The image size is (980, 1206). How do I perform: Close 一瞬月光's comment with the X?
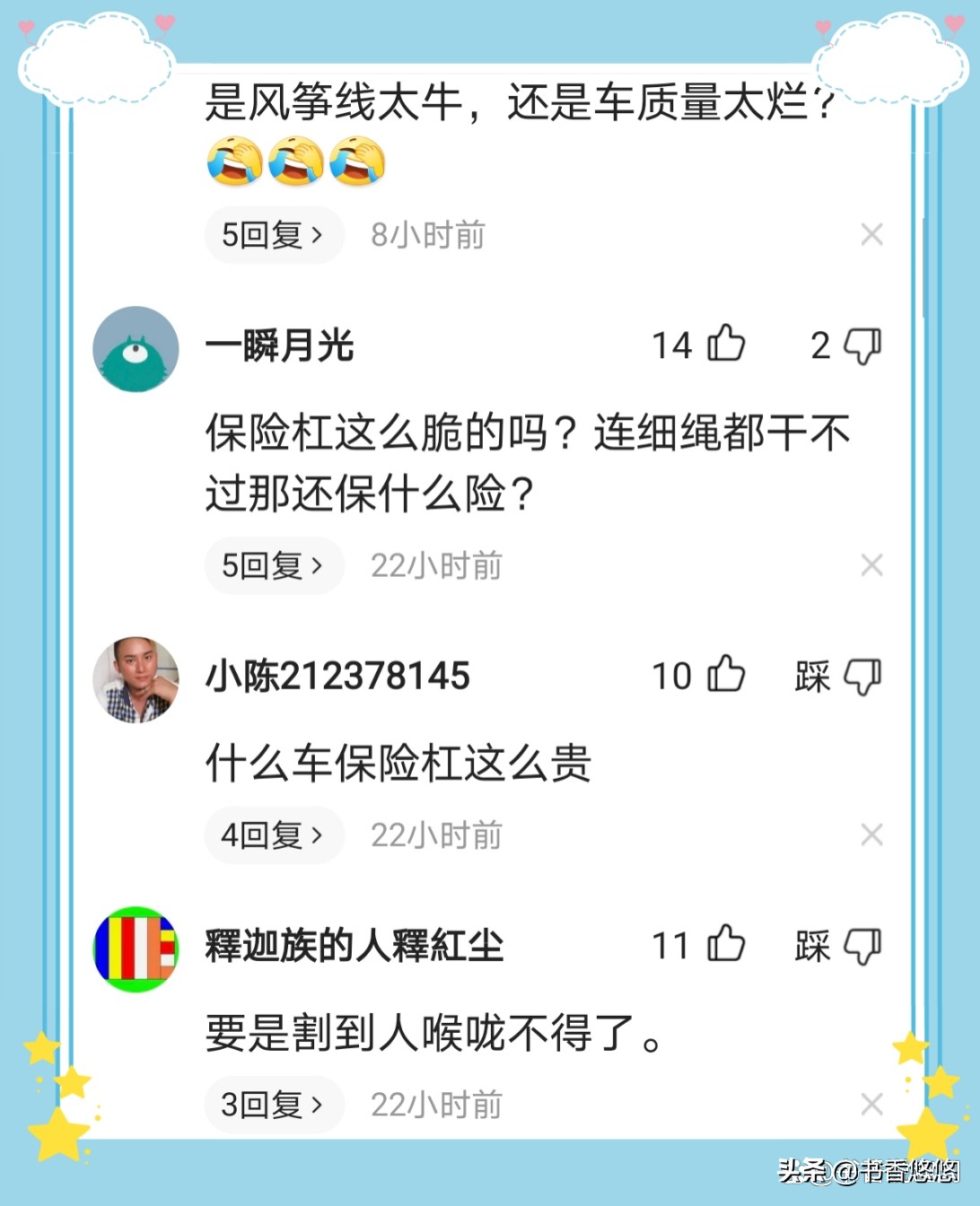click(871, 565)
